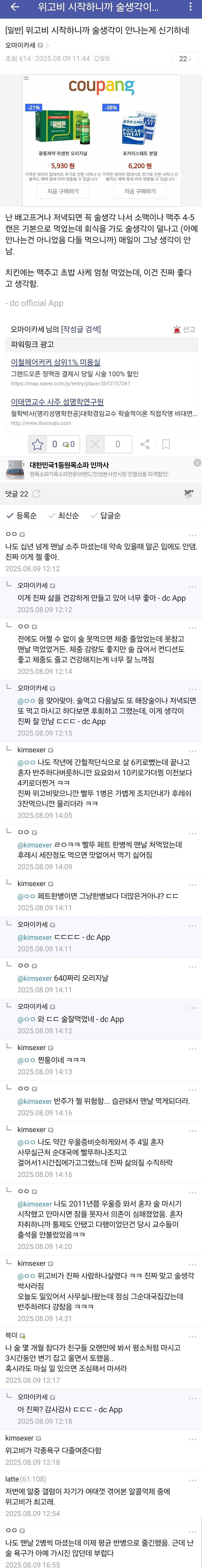The height and width of the screenshot is (1568, 202).
Task: Sort comments by 최신순
Action: click(64, 515)
